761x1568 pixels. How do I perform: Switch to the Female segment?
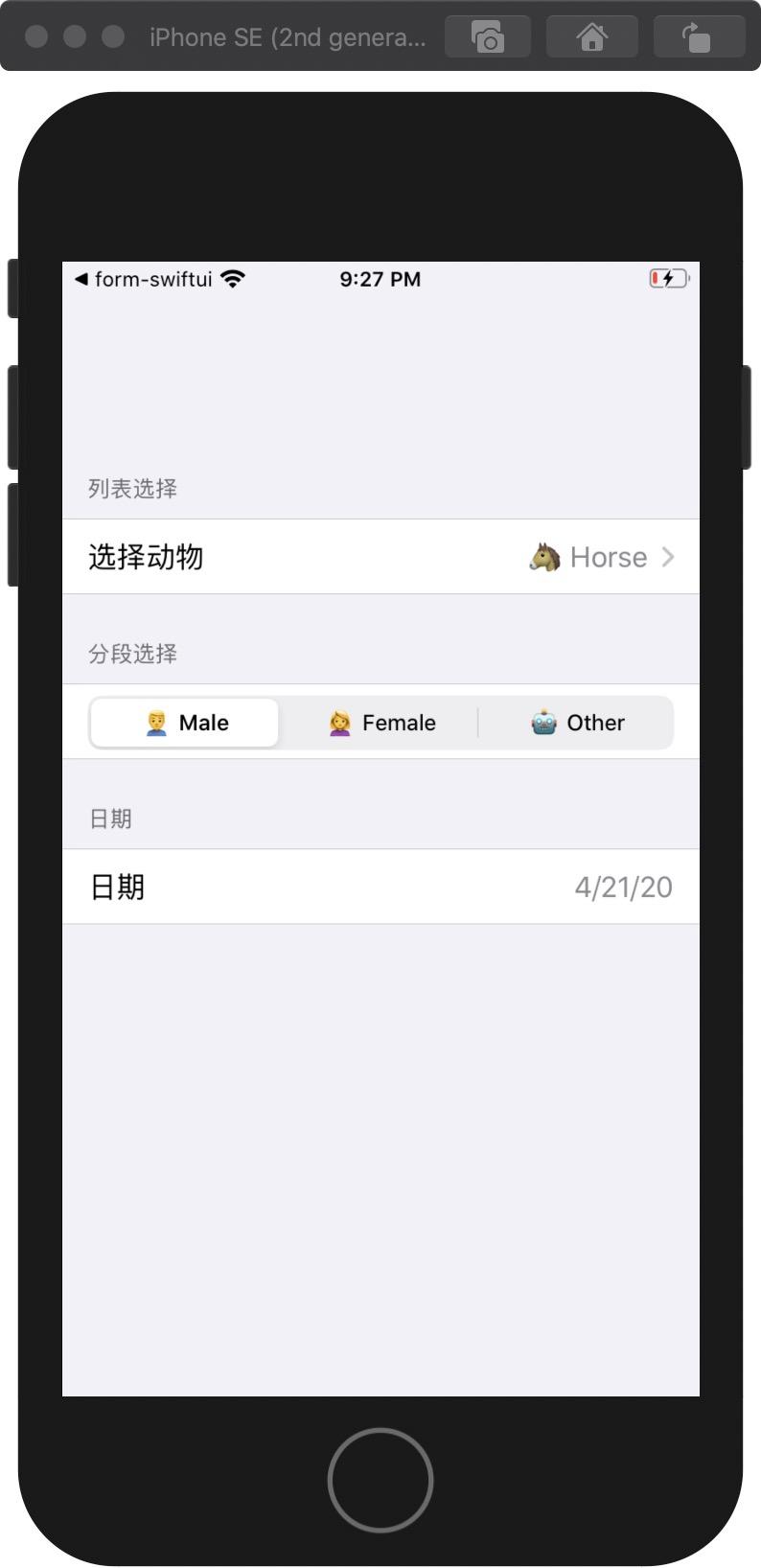point(381,723)
